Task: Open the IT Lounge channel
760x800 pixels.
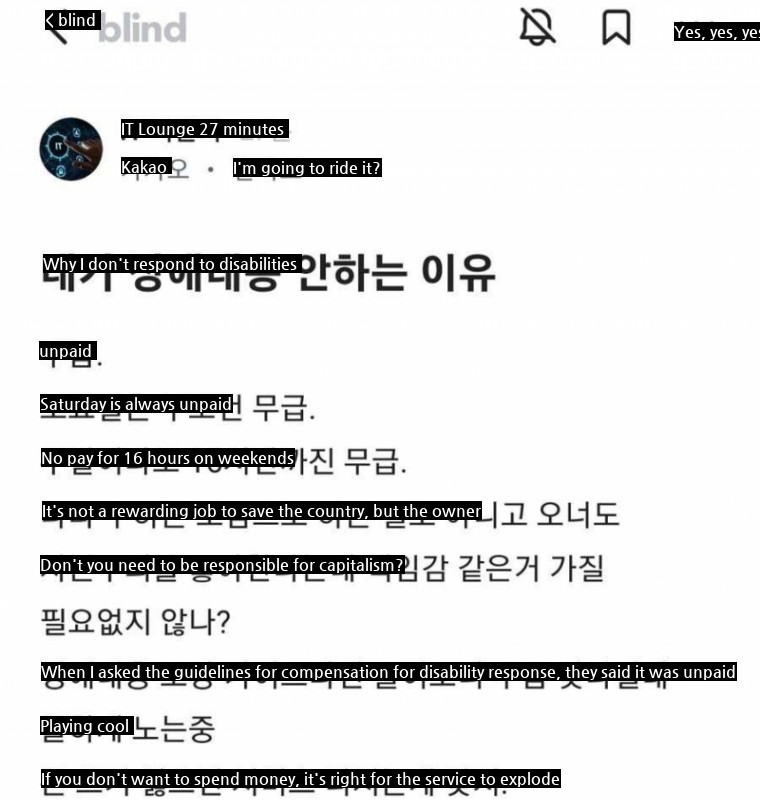Action: pos(158,129)
